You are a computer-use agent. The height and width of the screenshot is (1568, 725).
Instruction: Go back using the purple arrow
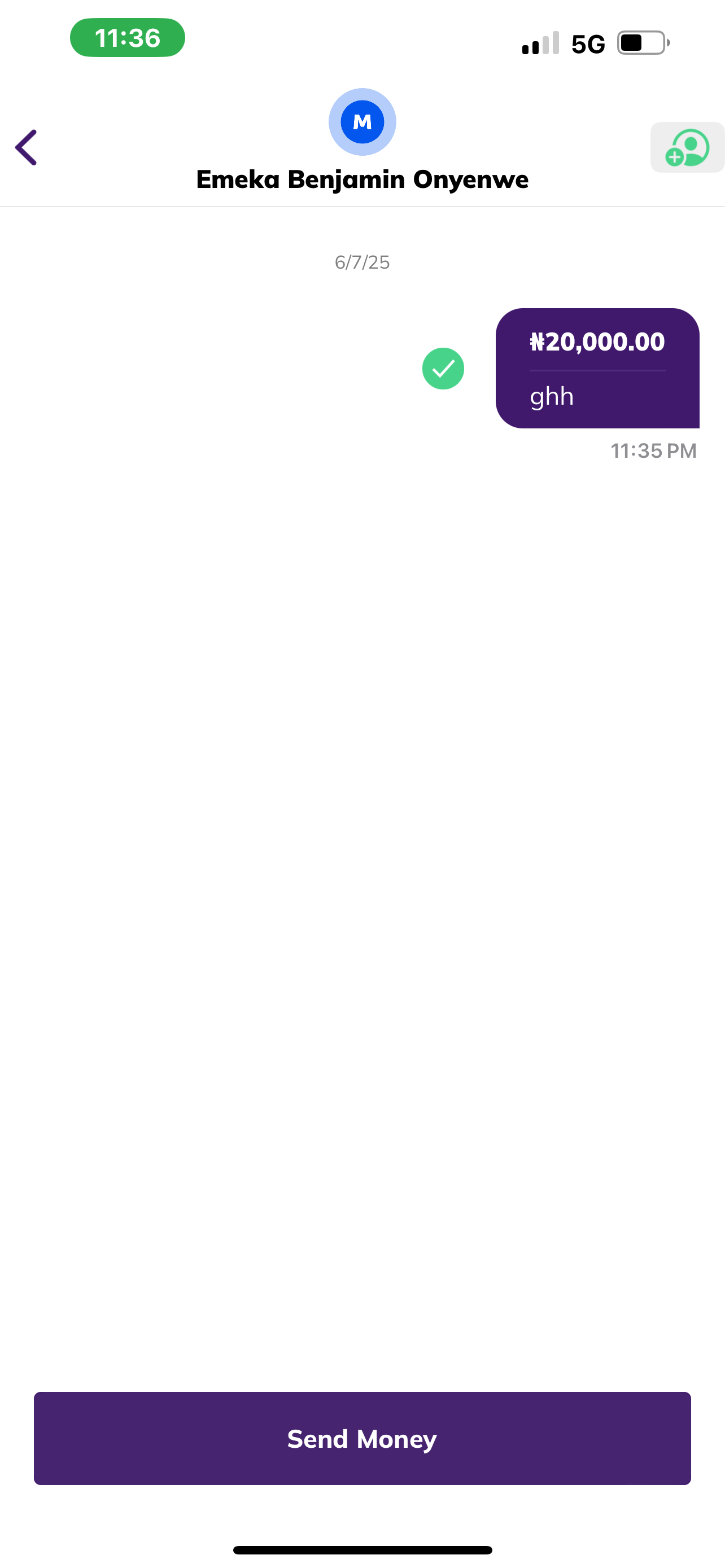tap(26, 147)
